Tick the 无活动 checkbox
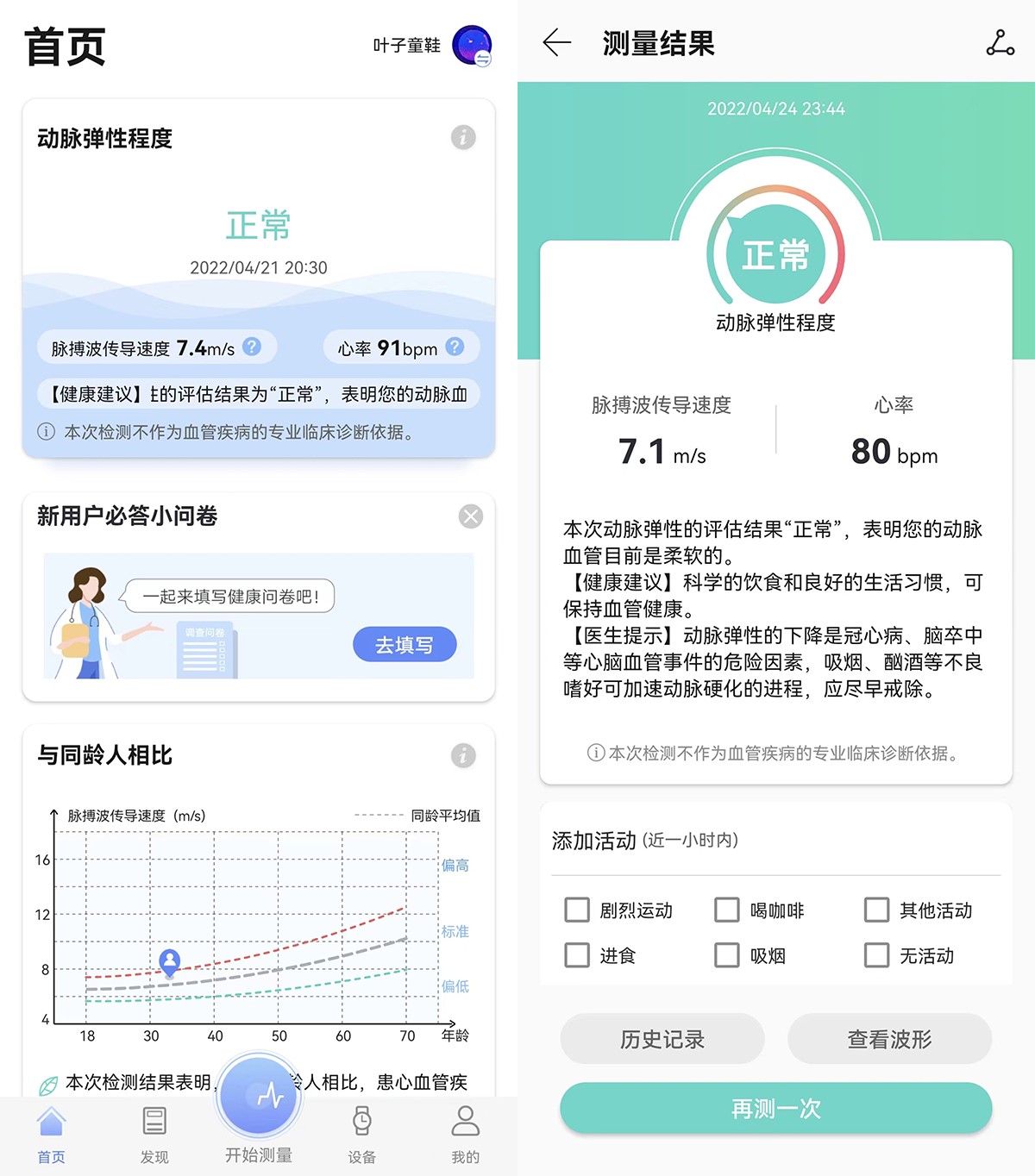This screenshot has height=1176, width=1035. pos(877,954)
